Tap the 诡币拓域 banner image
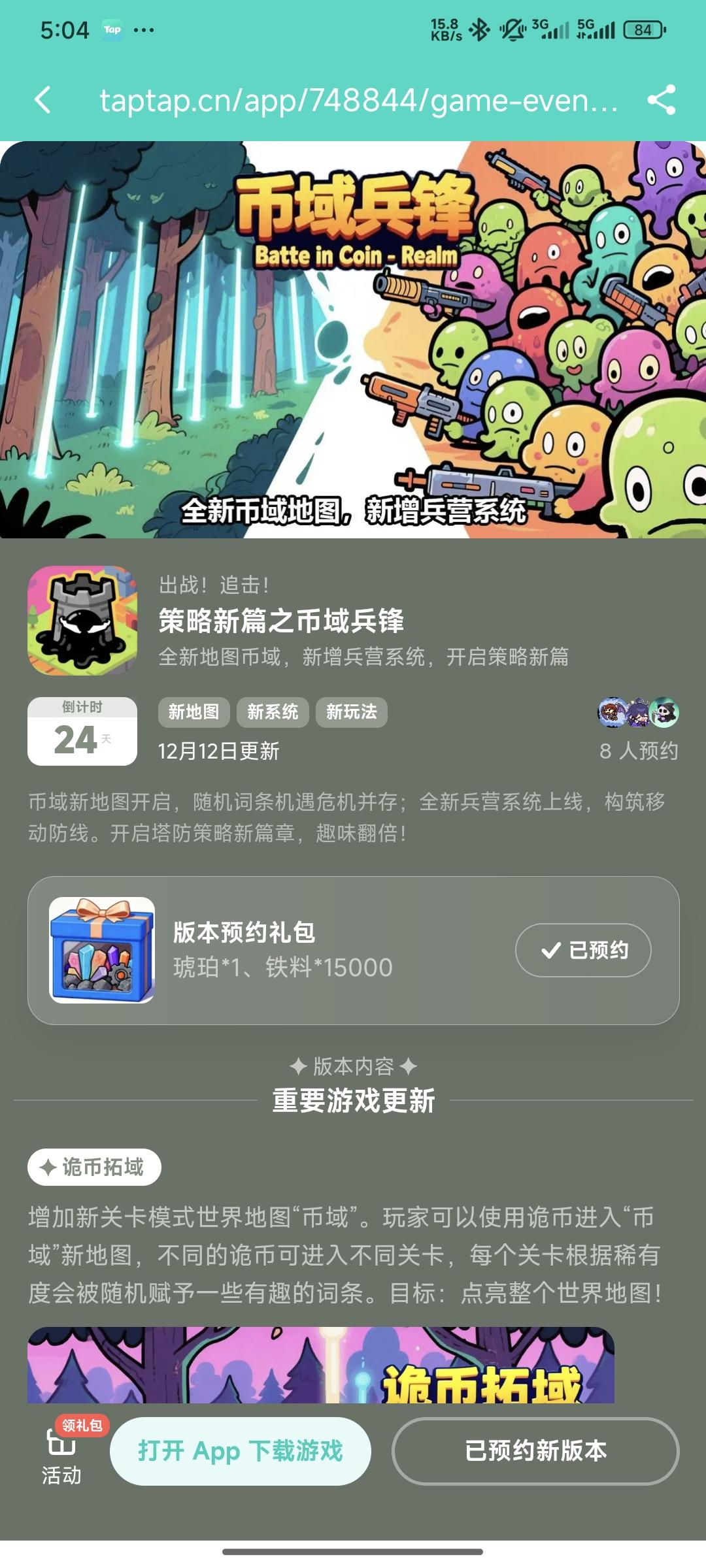The height and width of the screenshot is (1568, 706). click(353, 1372)
